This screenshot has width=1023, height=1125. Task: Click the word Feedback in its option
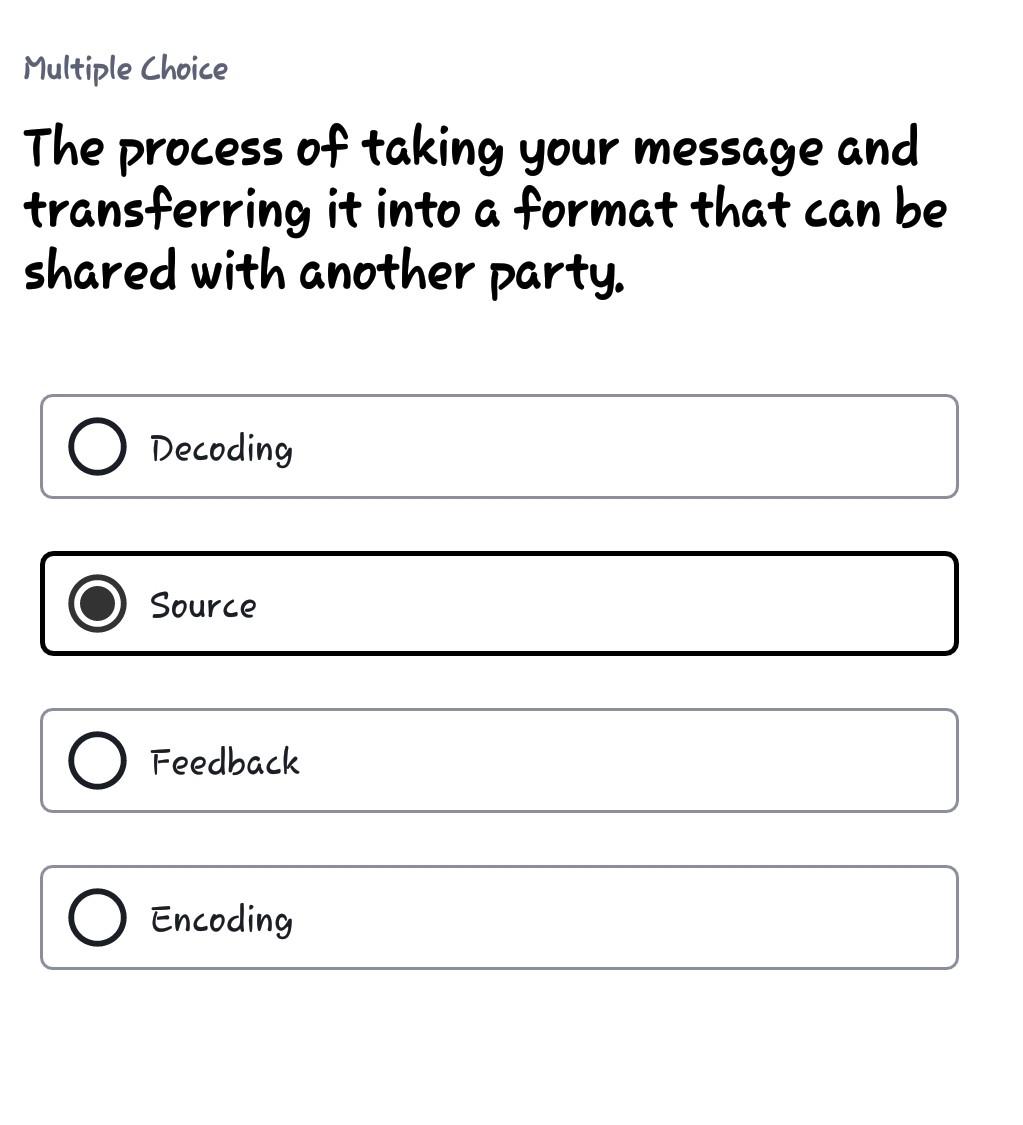pos(225,761)
